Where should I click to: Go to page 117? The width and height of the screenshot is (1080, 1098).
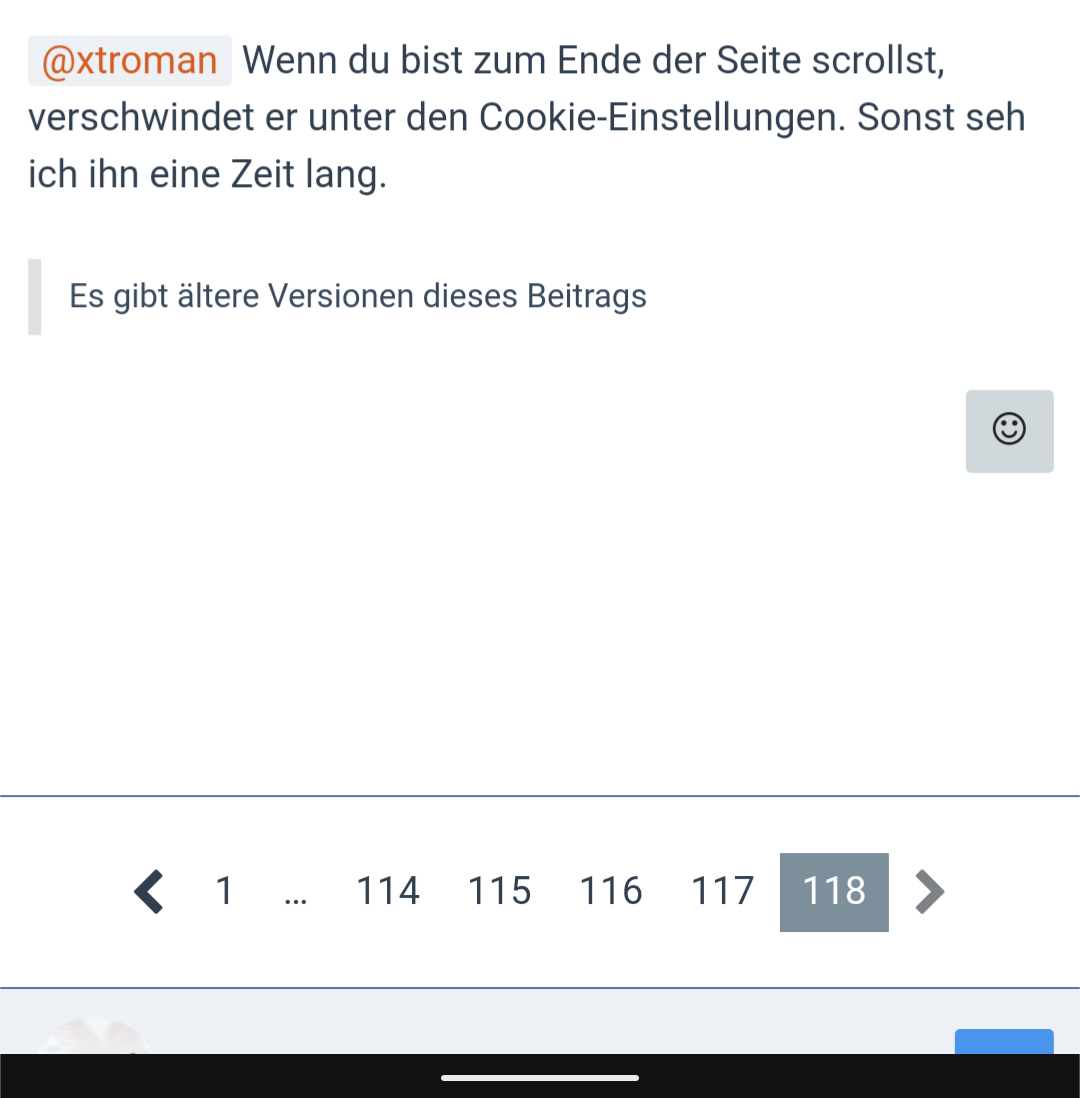click(x=723, y=891)
